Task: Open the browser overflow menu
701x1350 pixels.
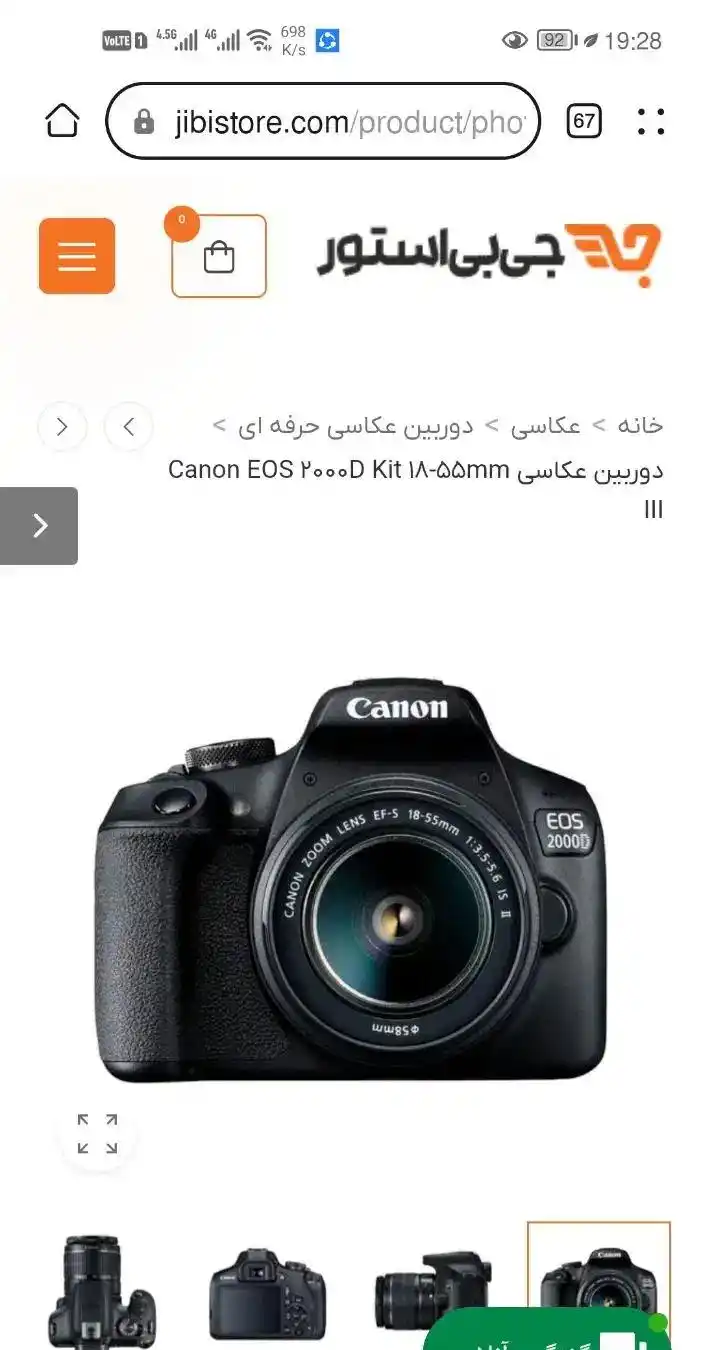Action: point(651,122)
